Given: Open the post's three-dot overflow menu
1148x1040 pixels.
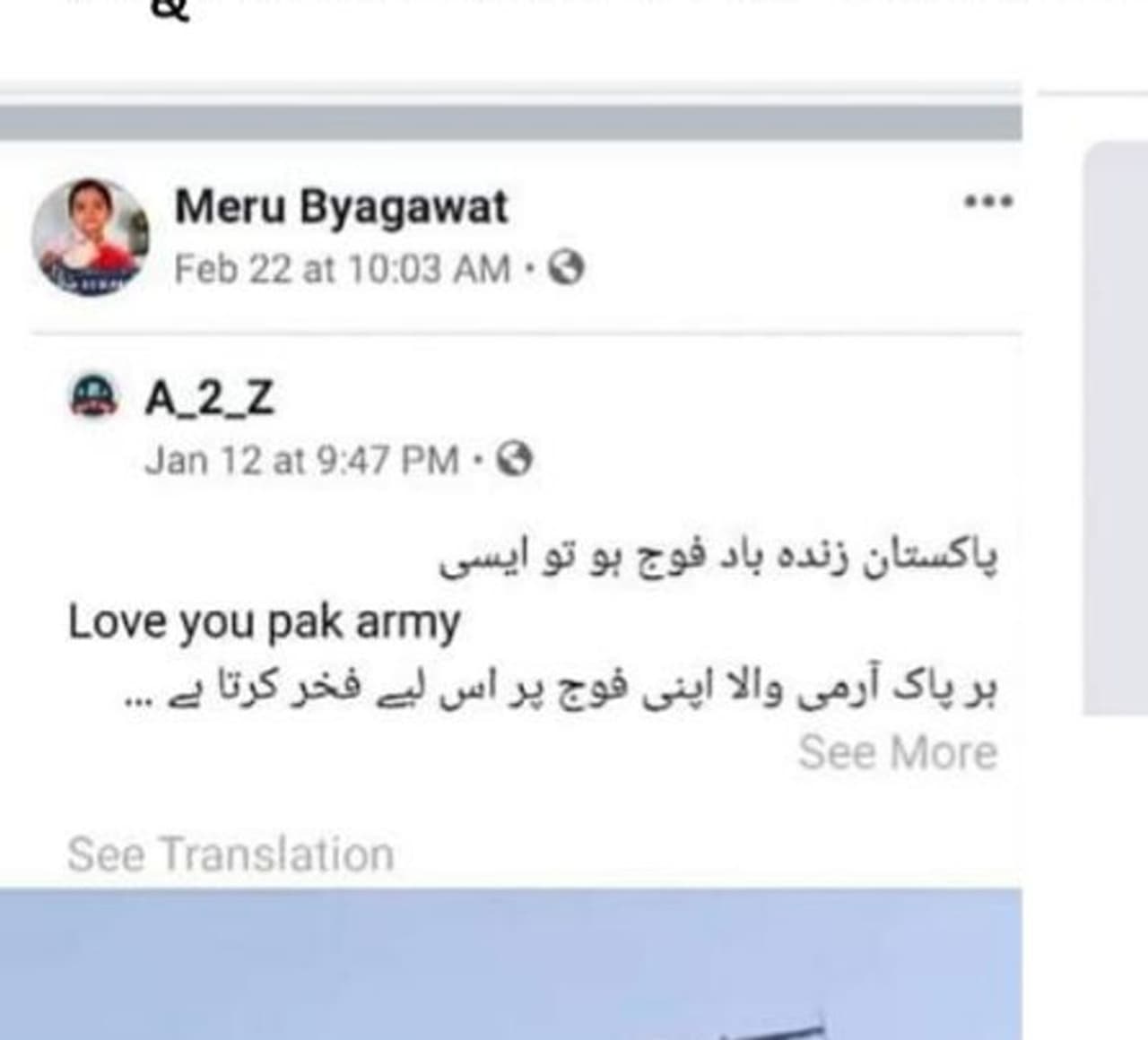Looking at the screenshot, I should [x=987, y=201].
